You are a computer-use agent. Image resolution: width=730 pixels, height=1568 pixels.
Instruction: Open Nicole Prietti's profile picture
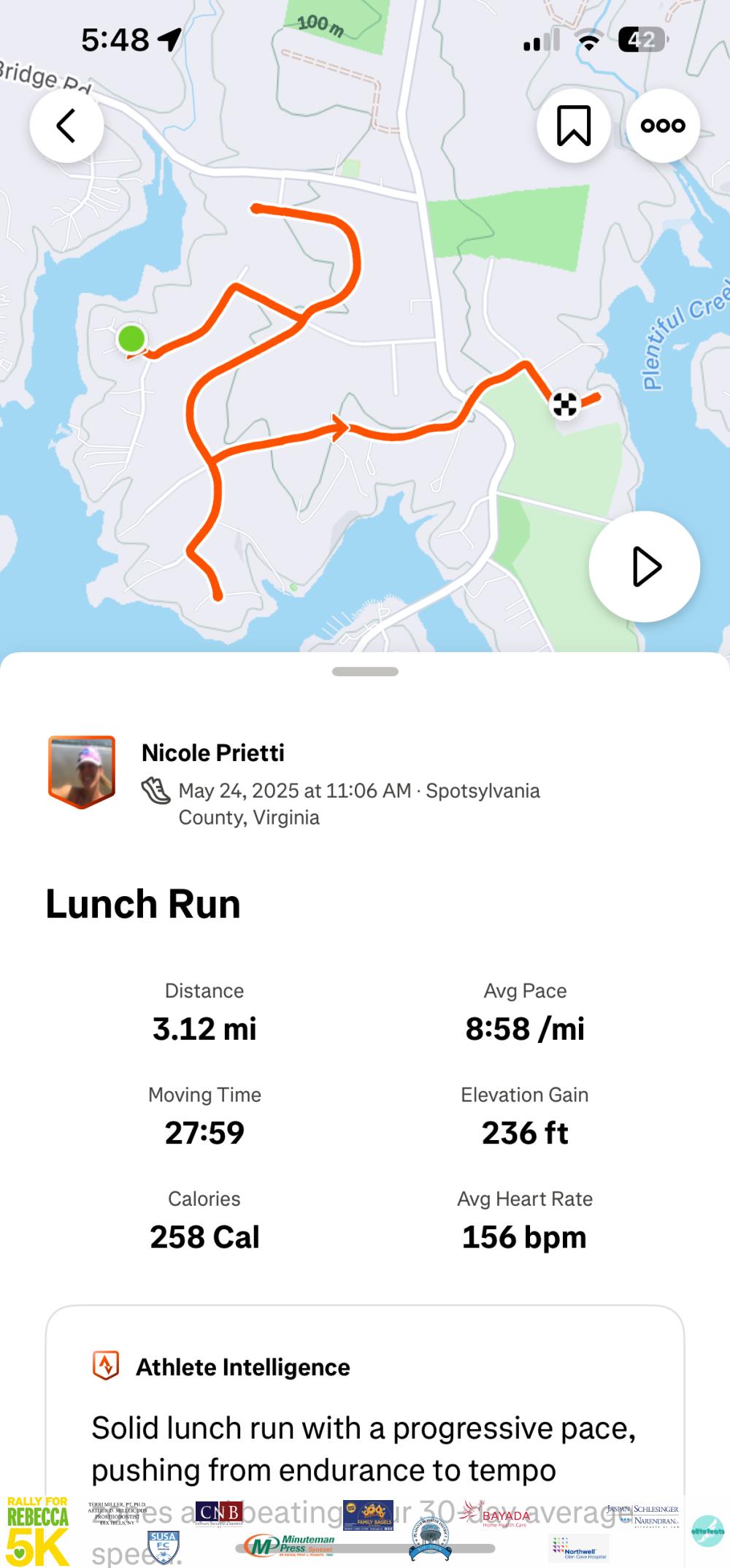pos(82,771)
